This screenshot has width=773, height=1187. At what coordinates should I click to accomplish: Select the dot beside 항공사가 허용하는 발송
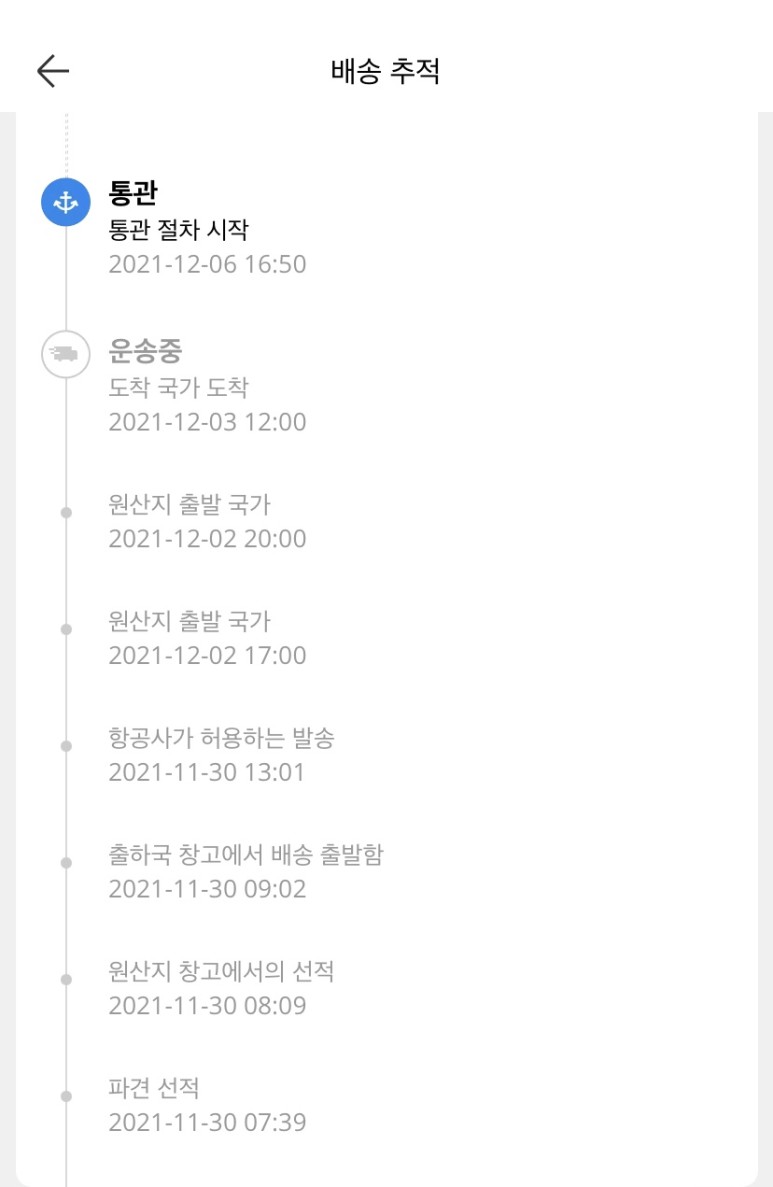tap(66, 744)
